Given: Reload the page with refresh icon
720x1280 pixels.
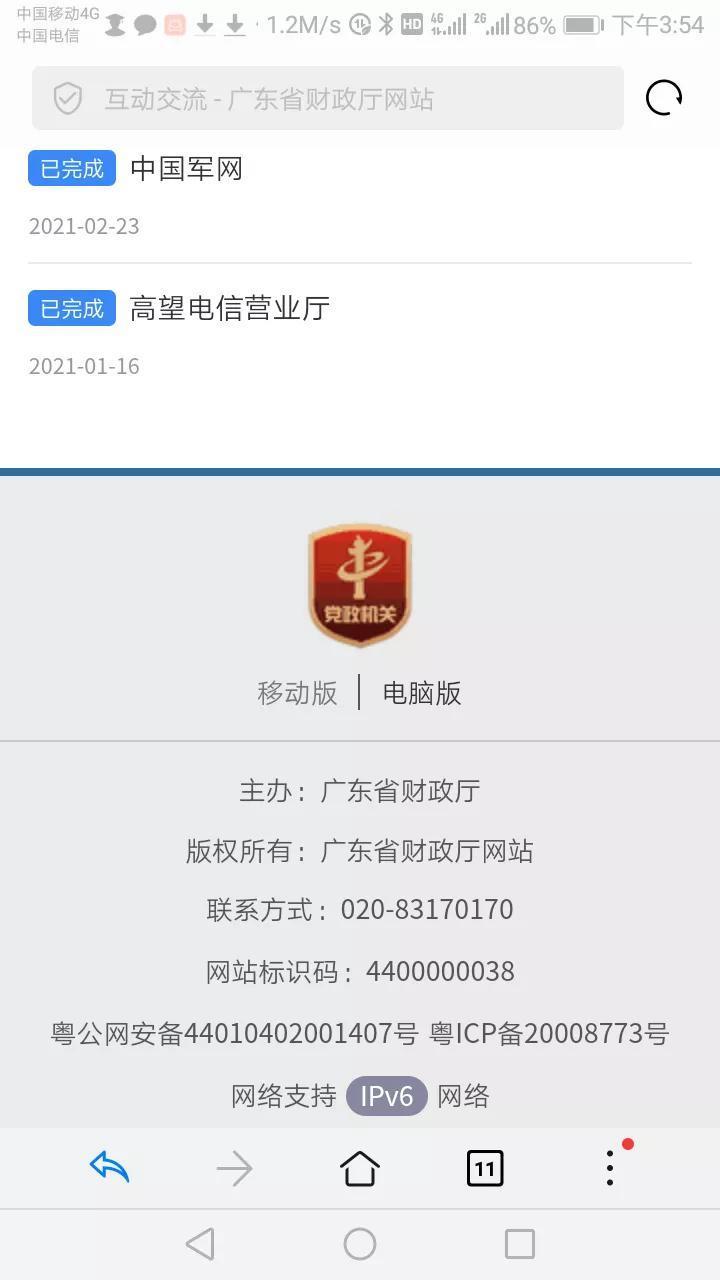Looking at the screenshot, I should point(664,98).
